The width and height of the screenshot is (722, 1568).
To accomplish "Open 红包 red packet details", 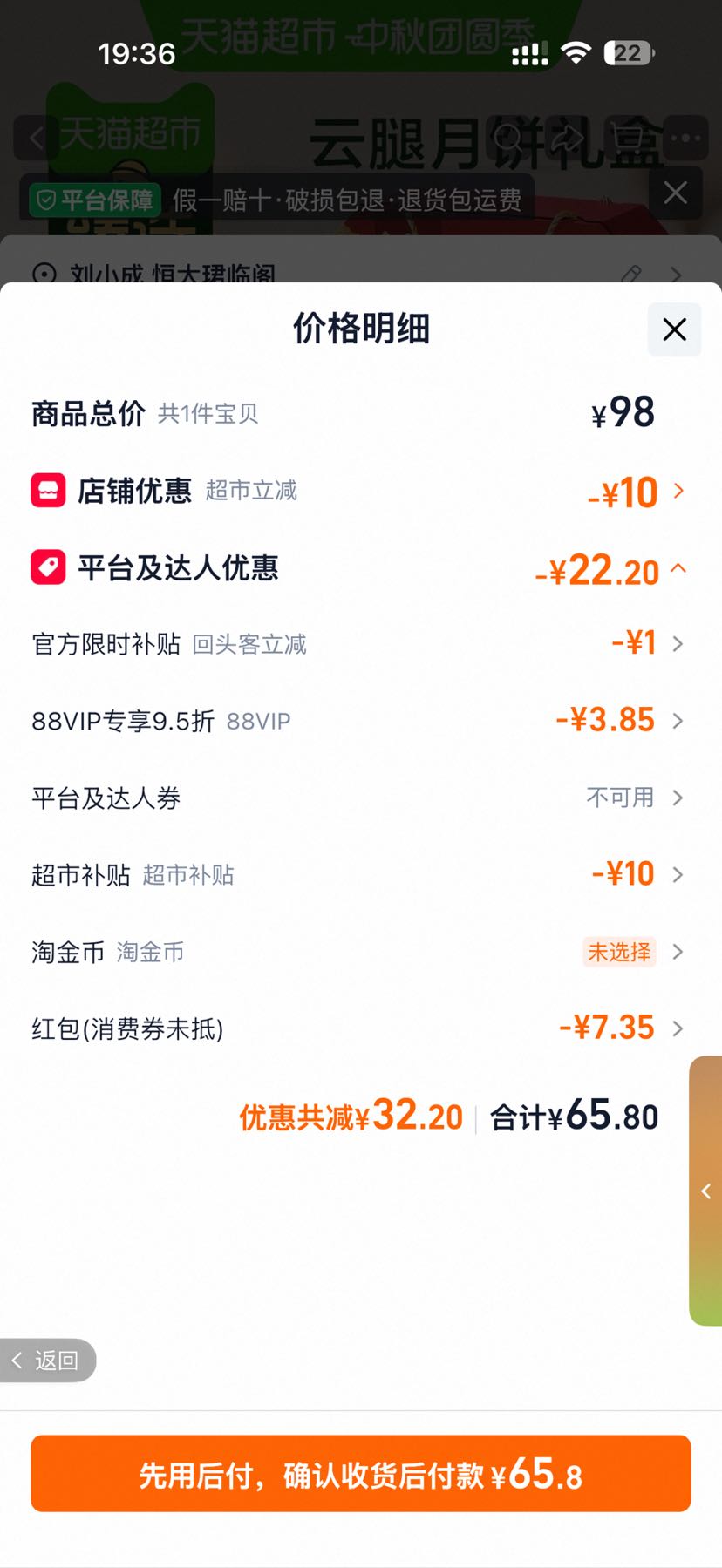I will [x=360, y=1028].
